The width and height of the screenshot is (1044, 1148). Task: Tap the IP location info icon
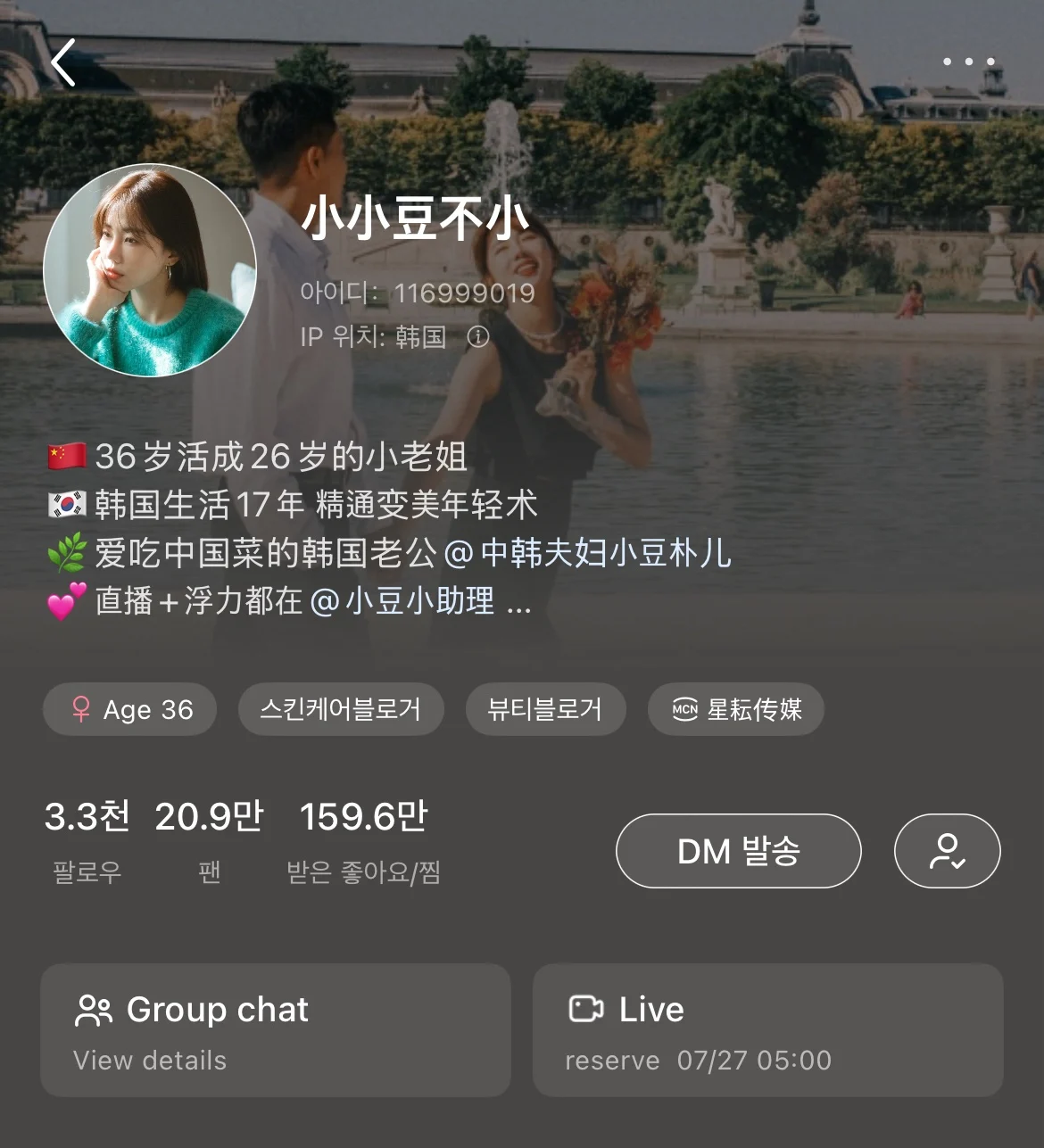478,336
